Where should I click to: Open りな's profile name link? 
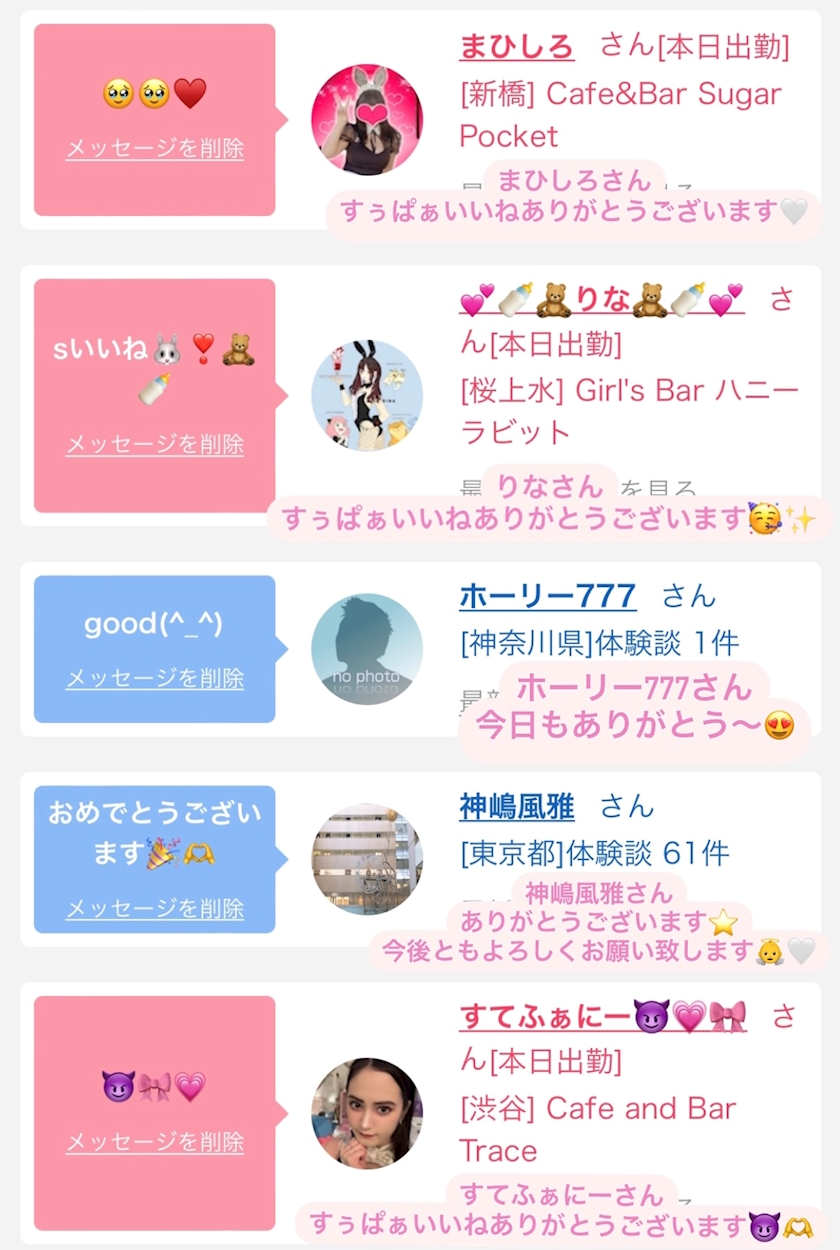pos(602,298)
